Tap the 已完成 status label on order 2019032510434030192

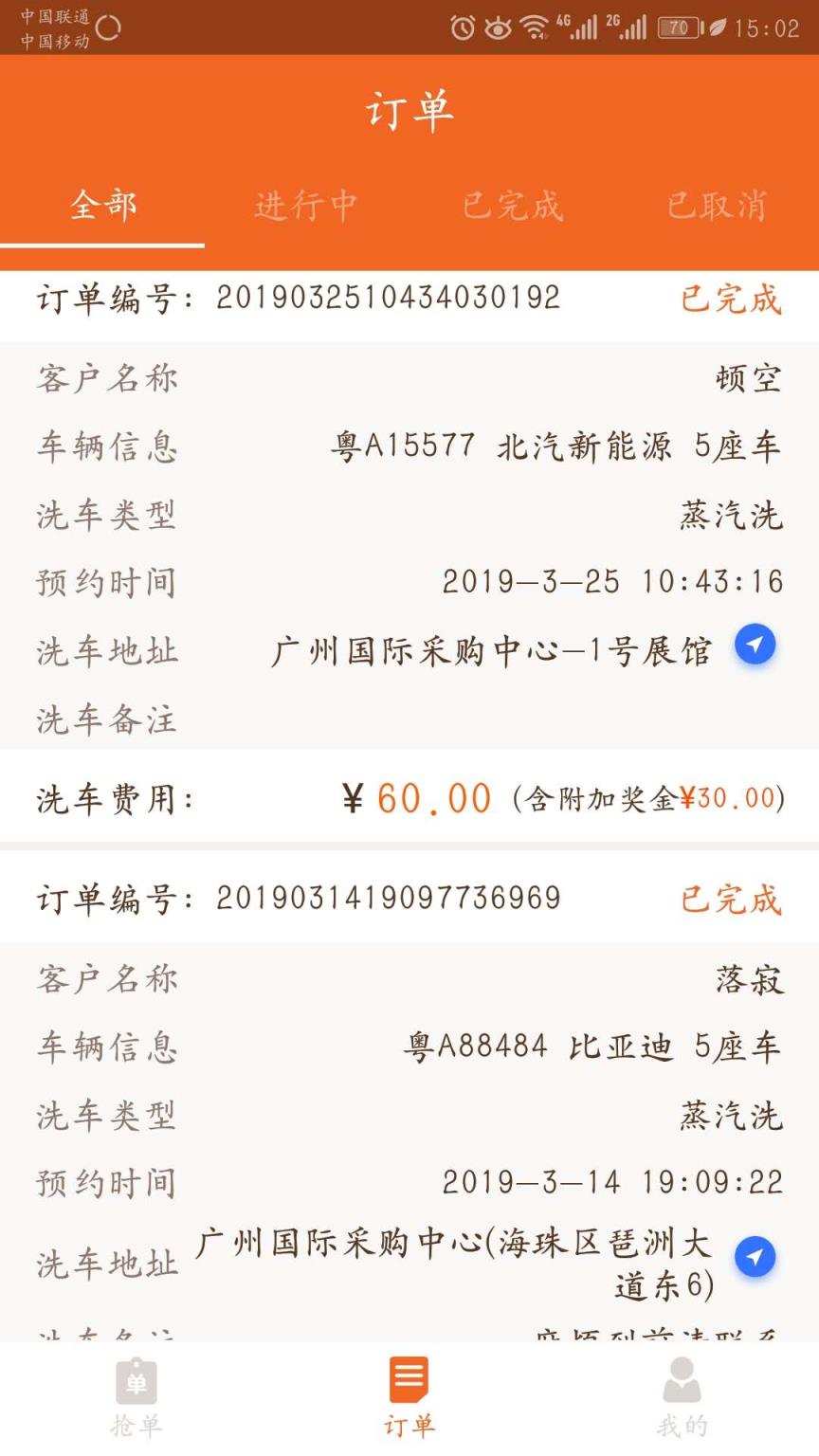pos(730,299)
